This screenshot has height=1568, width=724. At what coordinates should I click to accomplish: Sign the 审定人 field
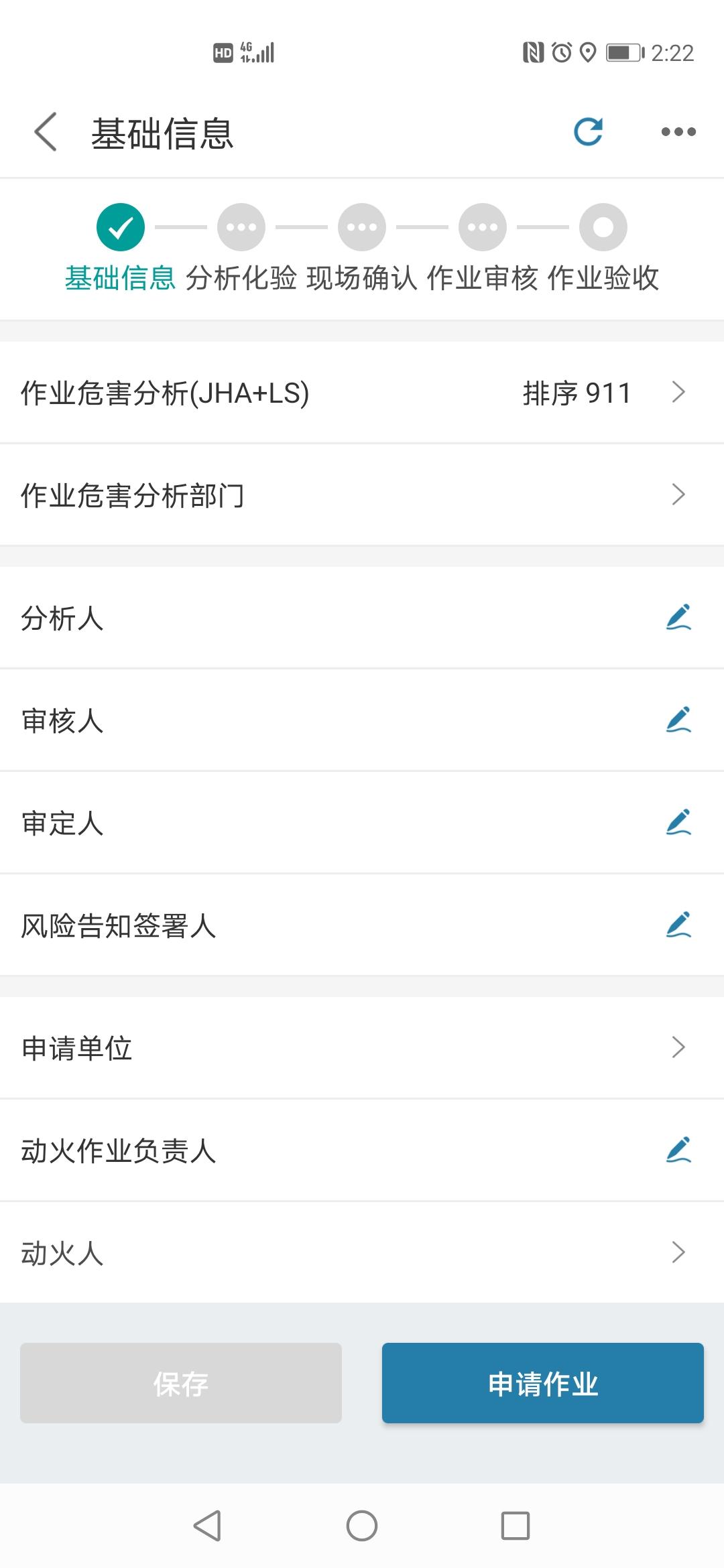tap(678, 822)
